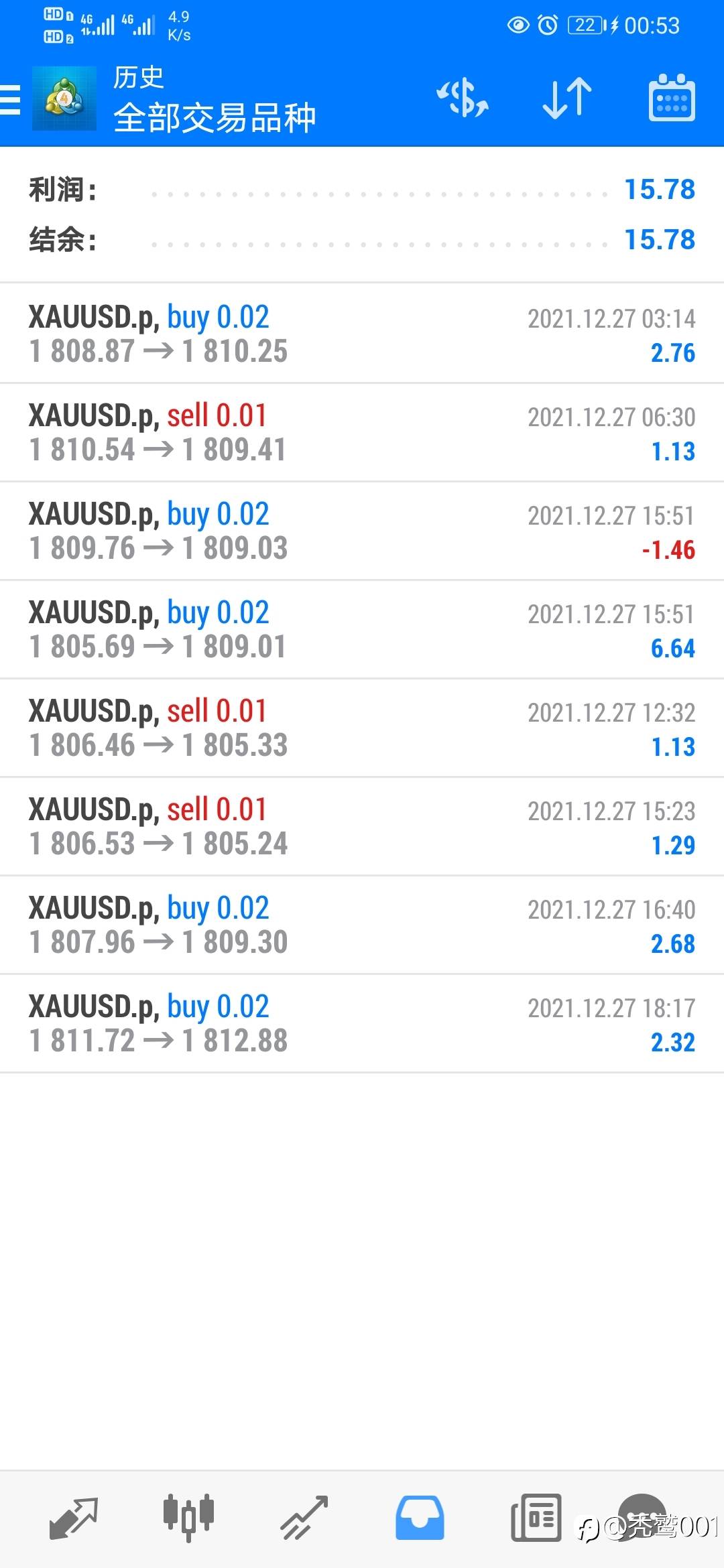Viewport: 724px width, 1568px height.
Task: Open the 15:23 sell trade at 1 806.53
Action: 362,826
